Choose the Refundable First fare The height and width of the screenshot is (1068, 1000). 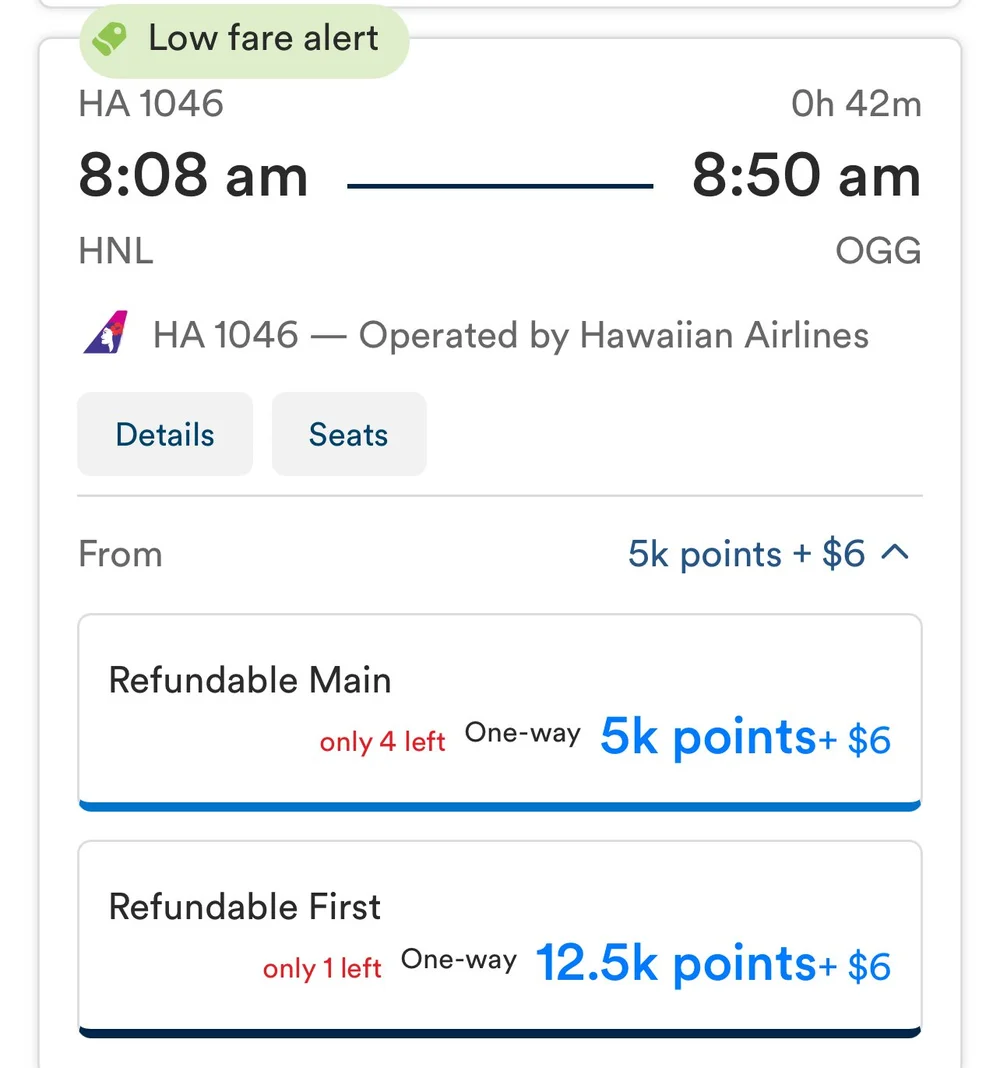[499, 937]
